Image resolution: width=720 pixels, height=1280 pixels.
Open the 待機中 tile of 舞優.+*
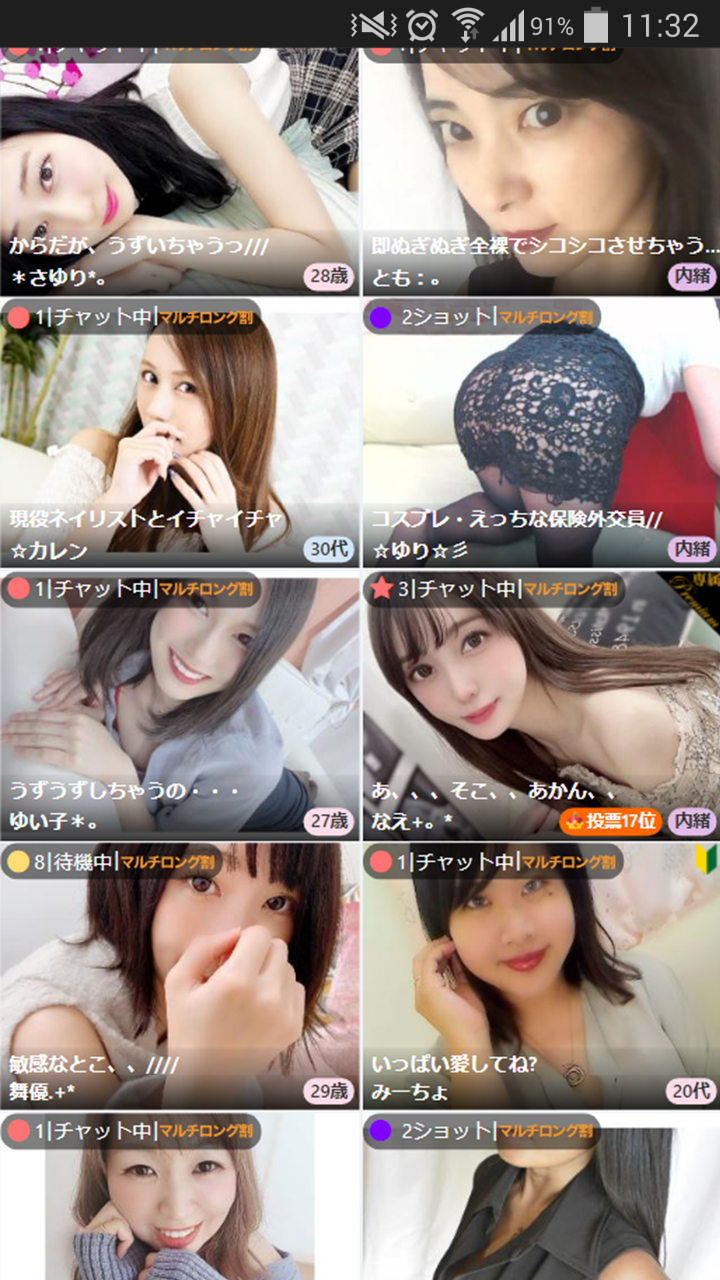click(x=179, y=976)
